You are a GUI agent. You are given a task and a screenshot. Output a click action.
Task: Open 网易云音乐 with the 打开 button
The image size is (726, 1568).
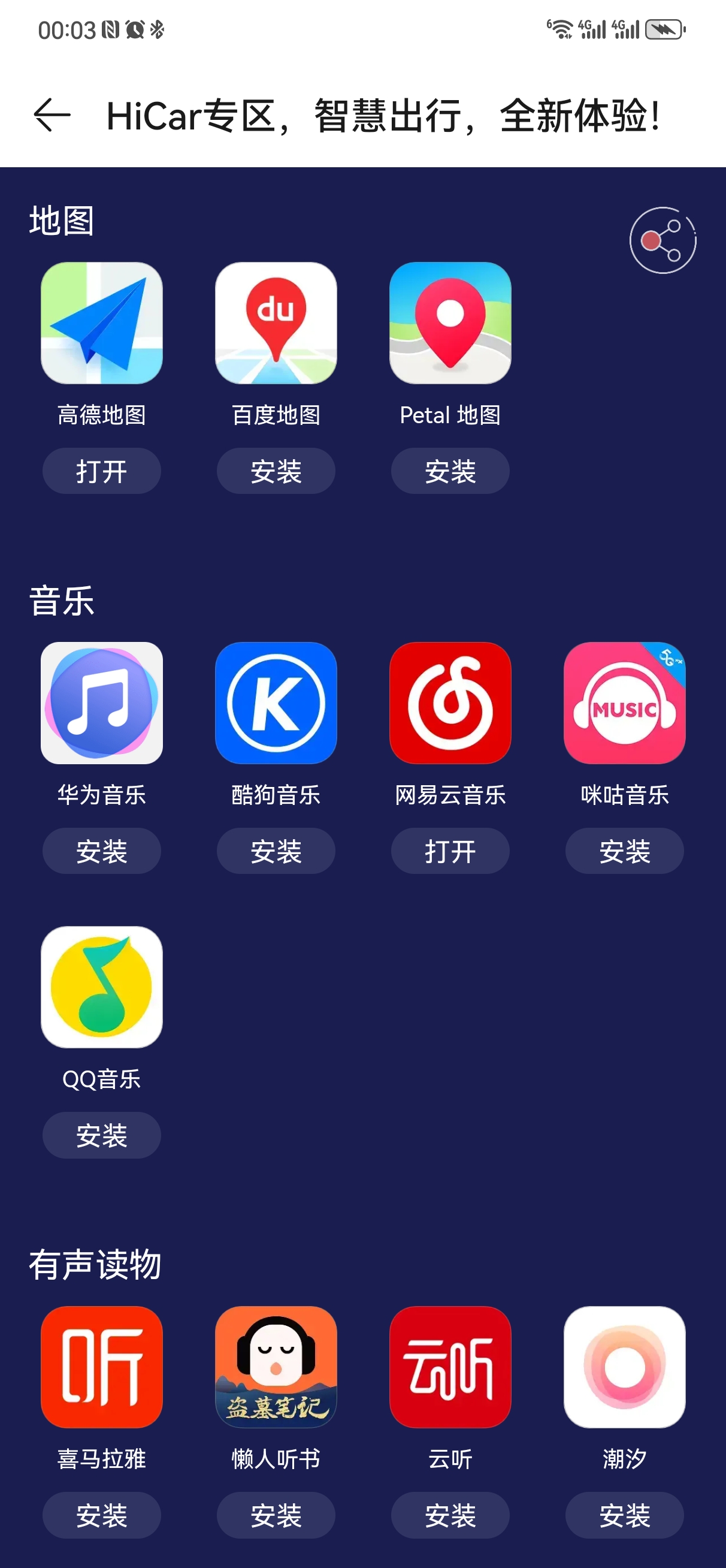pyautogui.click(x=450, y=851)
